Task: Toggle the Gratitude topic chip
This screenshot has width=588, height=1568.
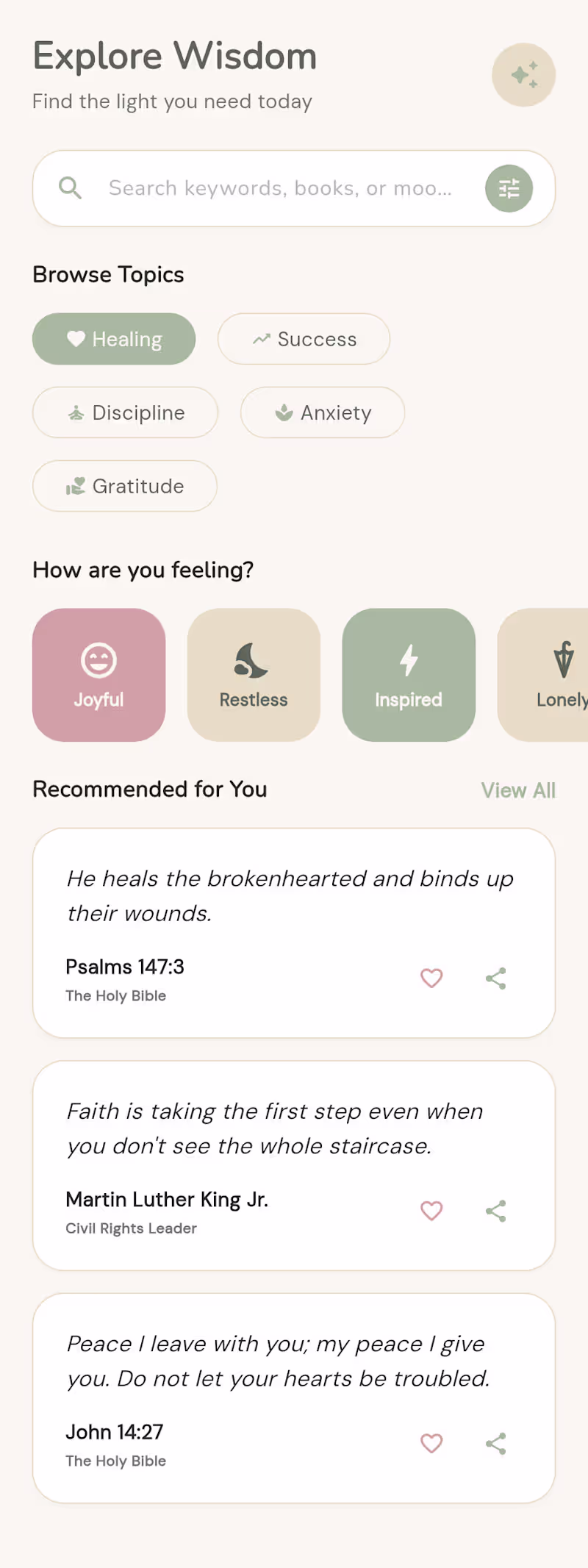Action: click(x=124, y=486)
